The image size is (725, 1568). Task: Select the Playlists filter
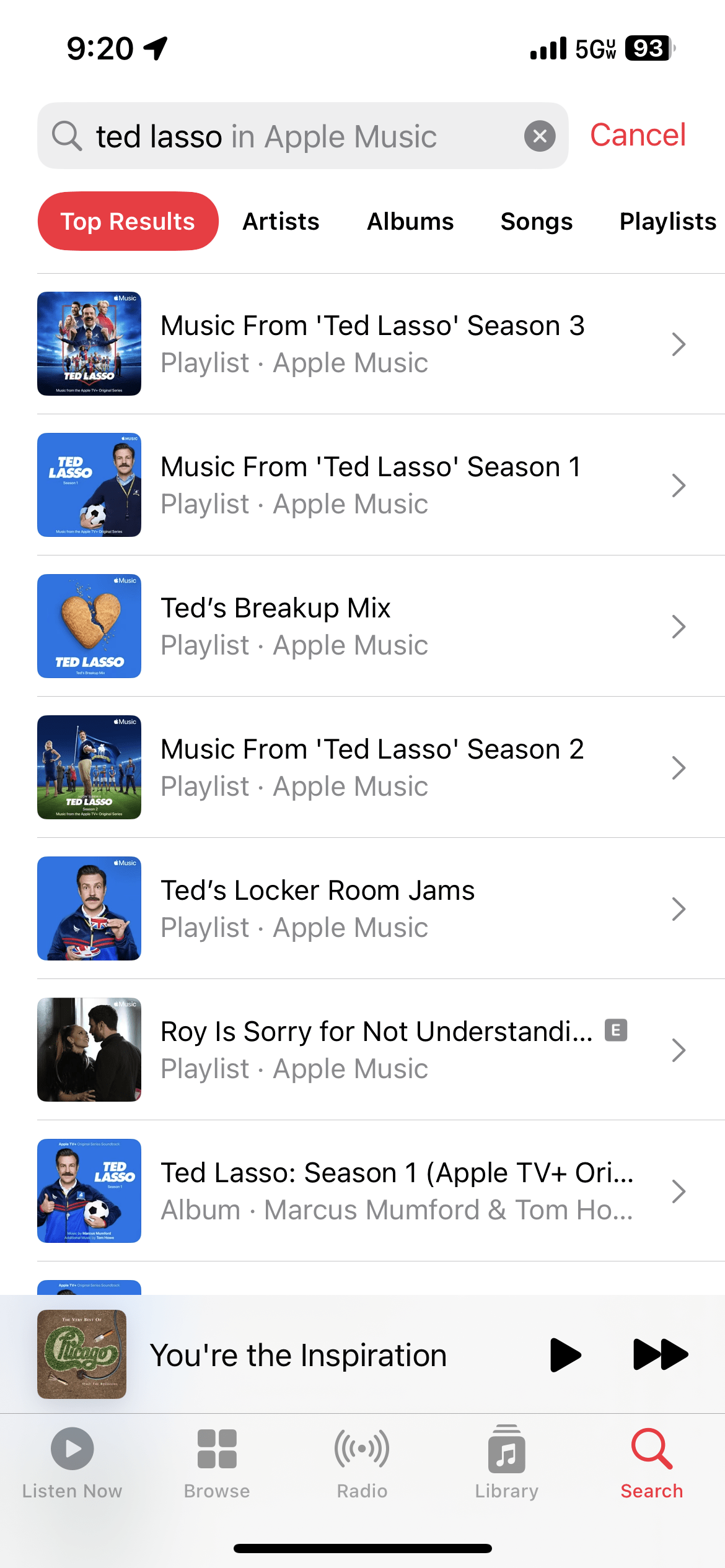click(x=668, y=221)
